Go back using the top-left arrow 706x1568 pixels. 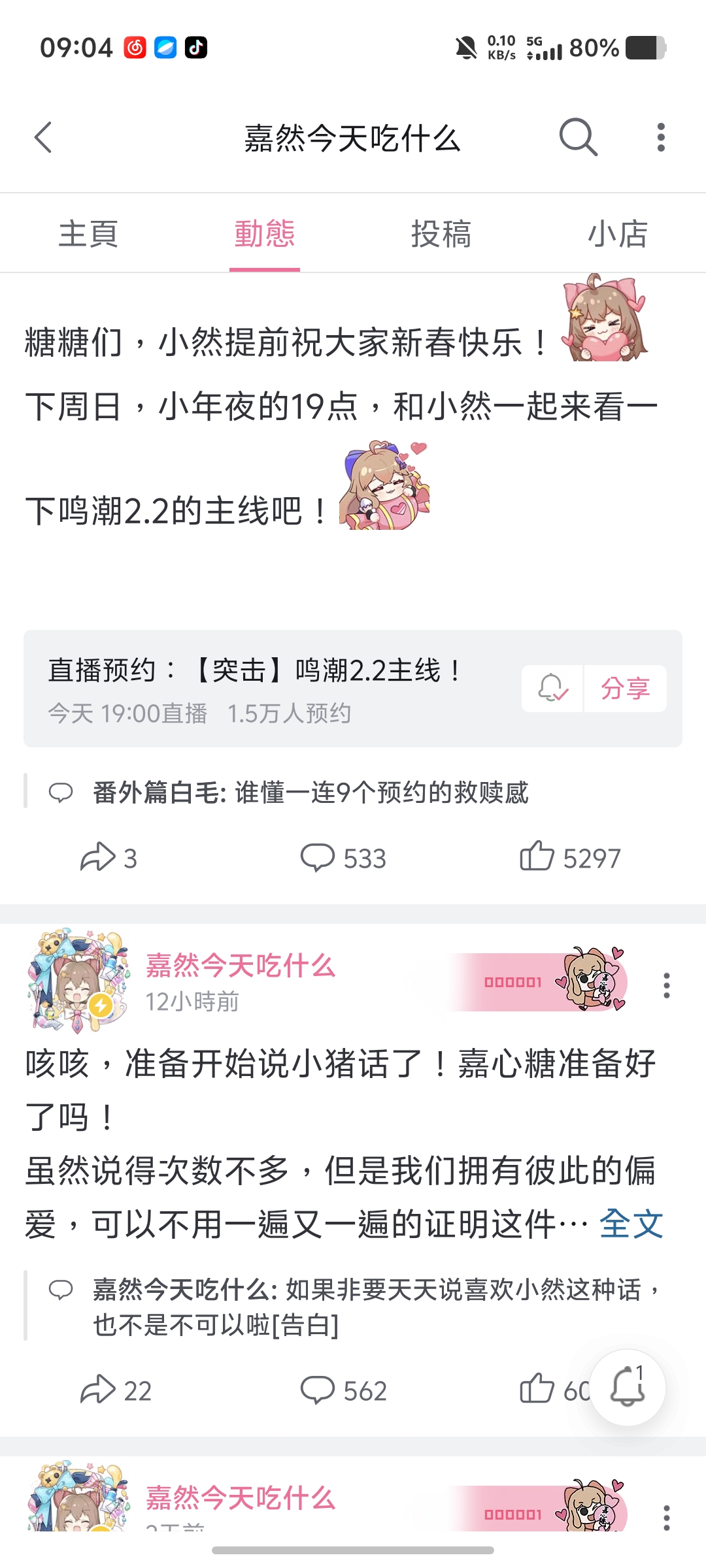point(43,138)
